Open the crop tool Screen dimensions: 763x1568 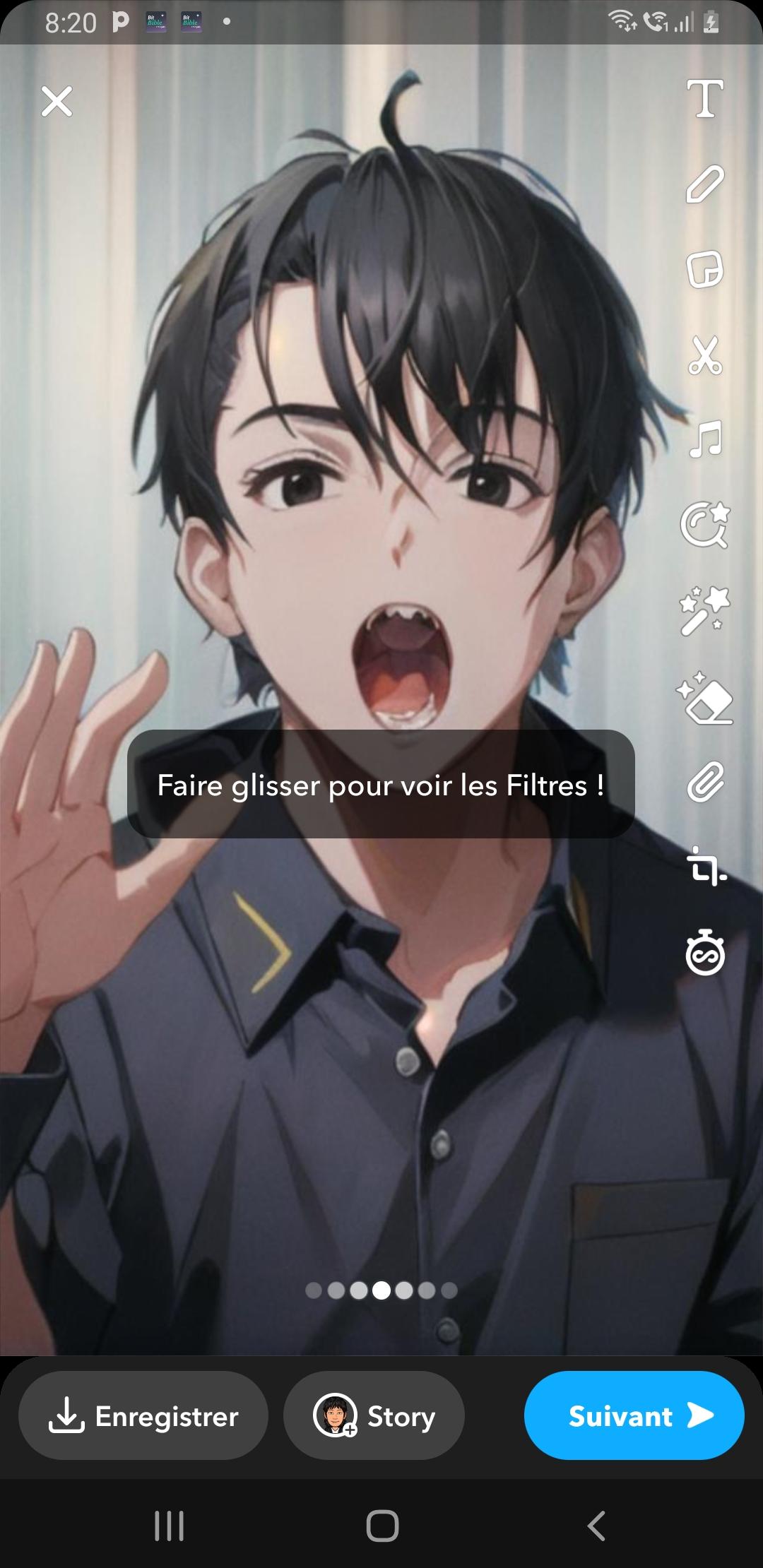point(705,867)
